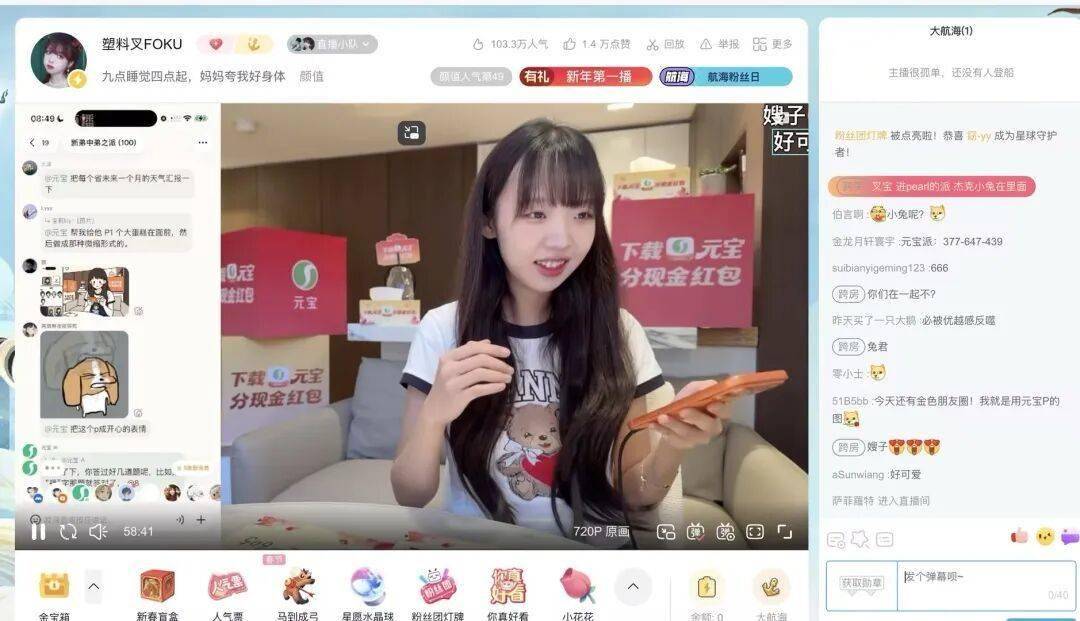The height and width of the screenshot is (621, 1080).
Task: Expand the 直播小队 dropdown
Action: (332, 44)
